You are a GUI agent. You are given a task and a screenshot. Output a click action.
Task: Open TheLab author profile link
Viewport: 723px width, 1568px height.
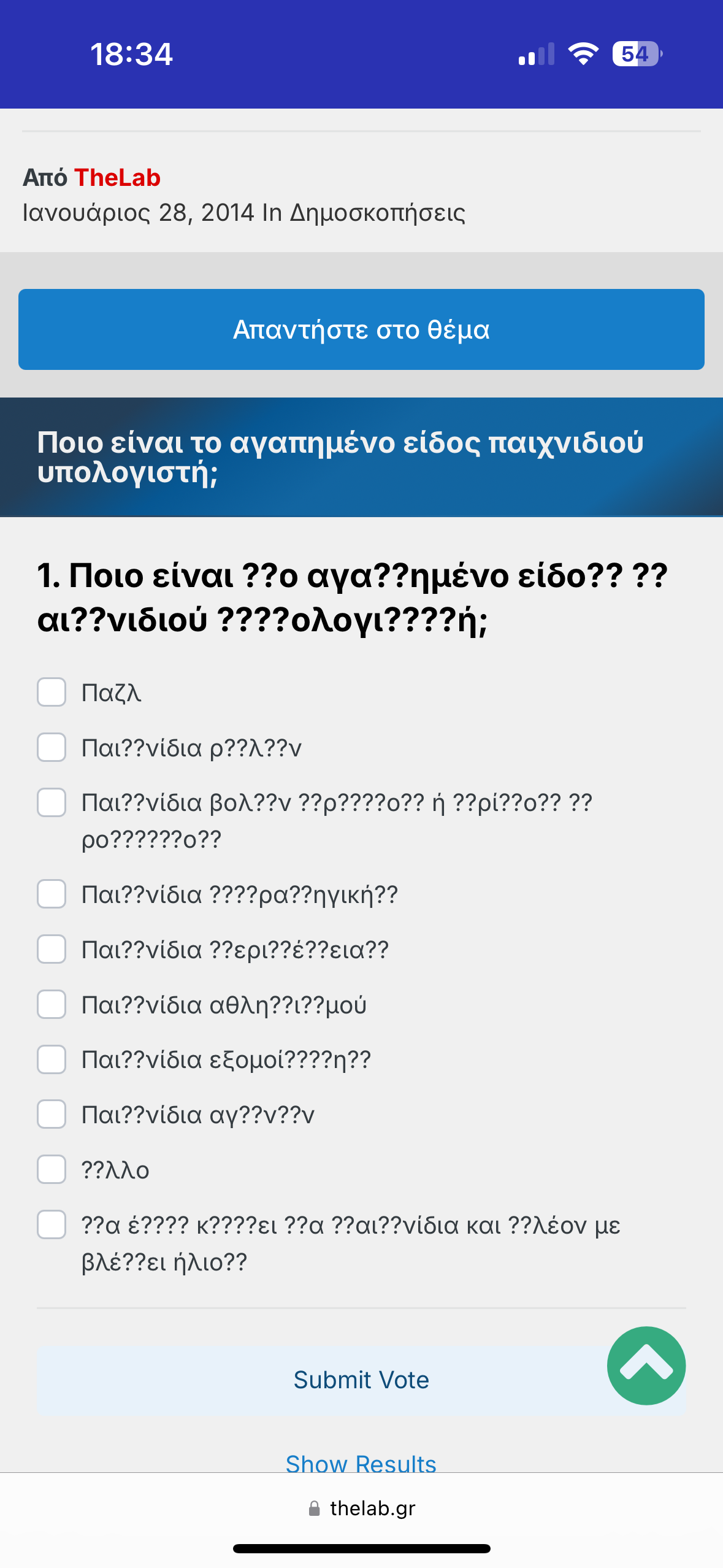tap(117, 178)
